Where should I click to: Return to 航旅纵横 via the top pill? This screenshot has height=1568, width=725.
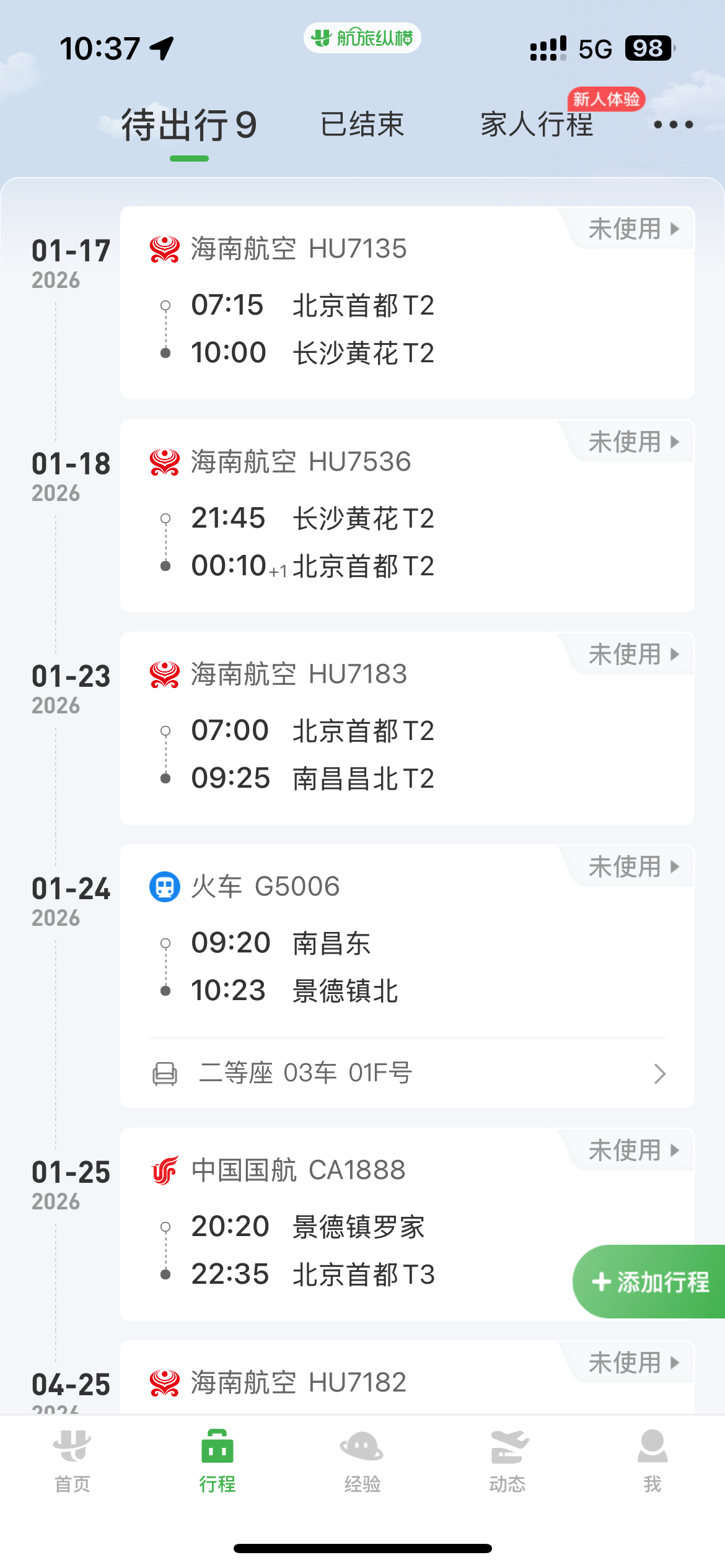coord(362,38)
